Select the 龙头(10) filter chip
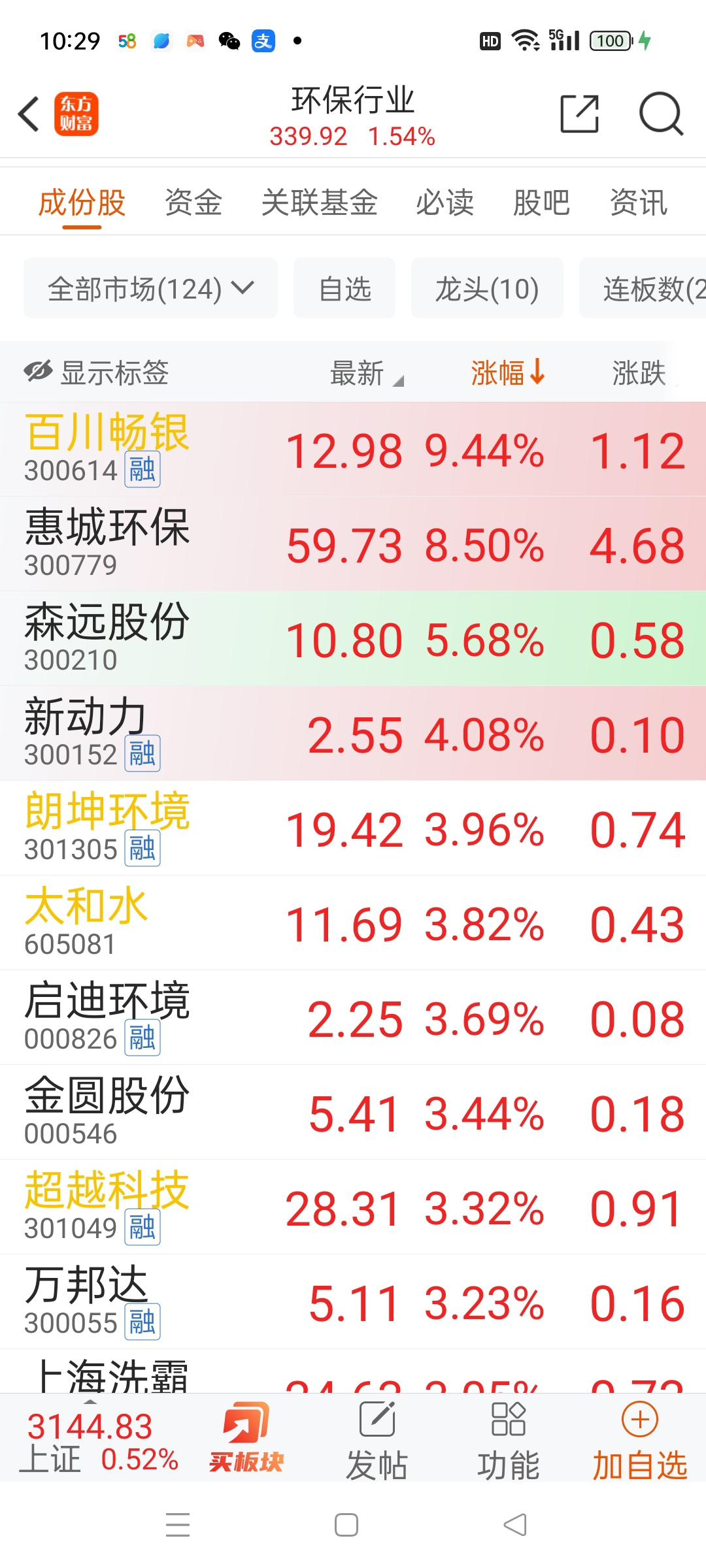The height and width of the screenshot is (1568, 706). [487, 288]
